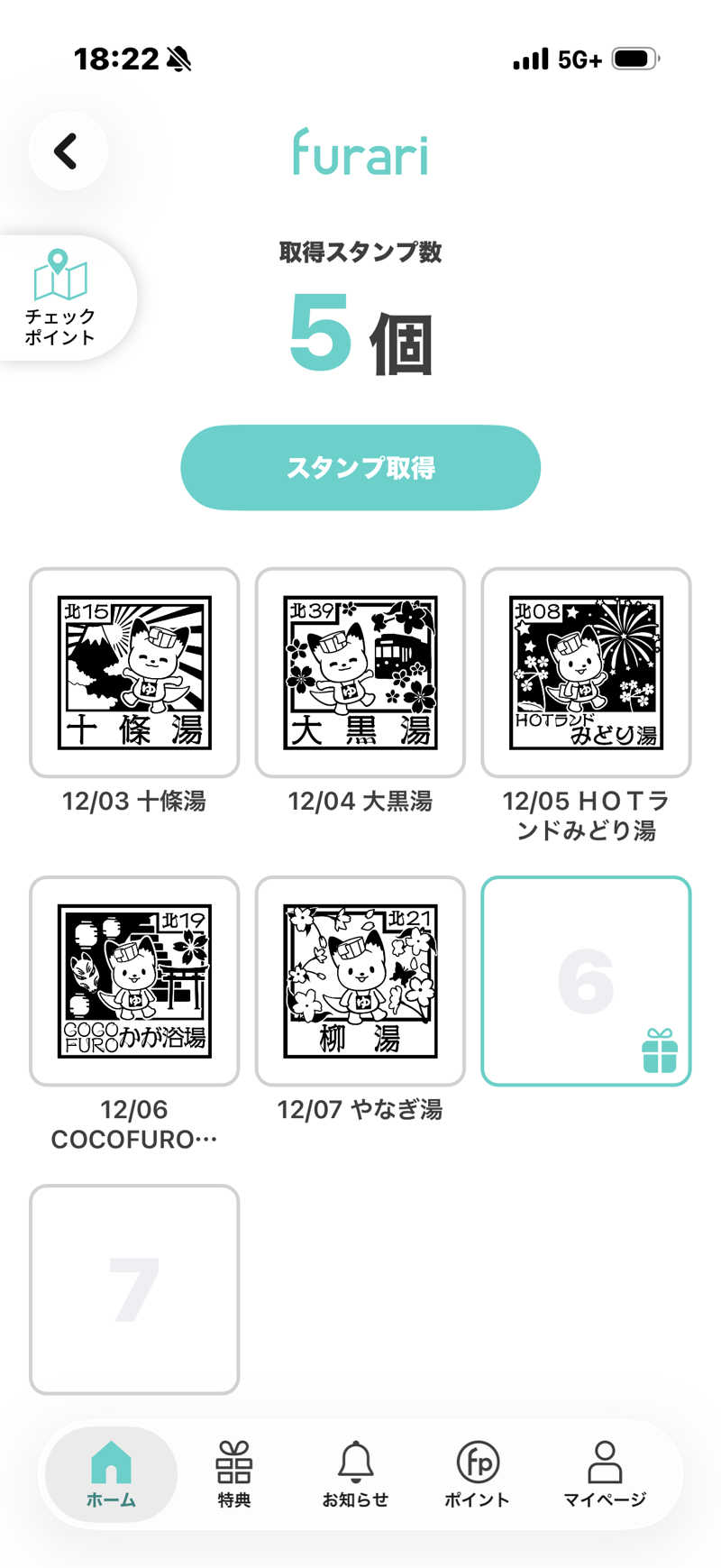Open the ポイント fp points icon
This screenshot has width=721, height=1568.
(479, 1465)
